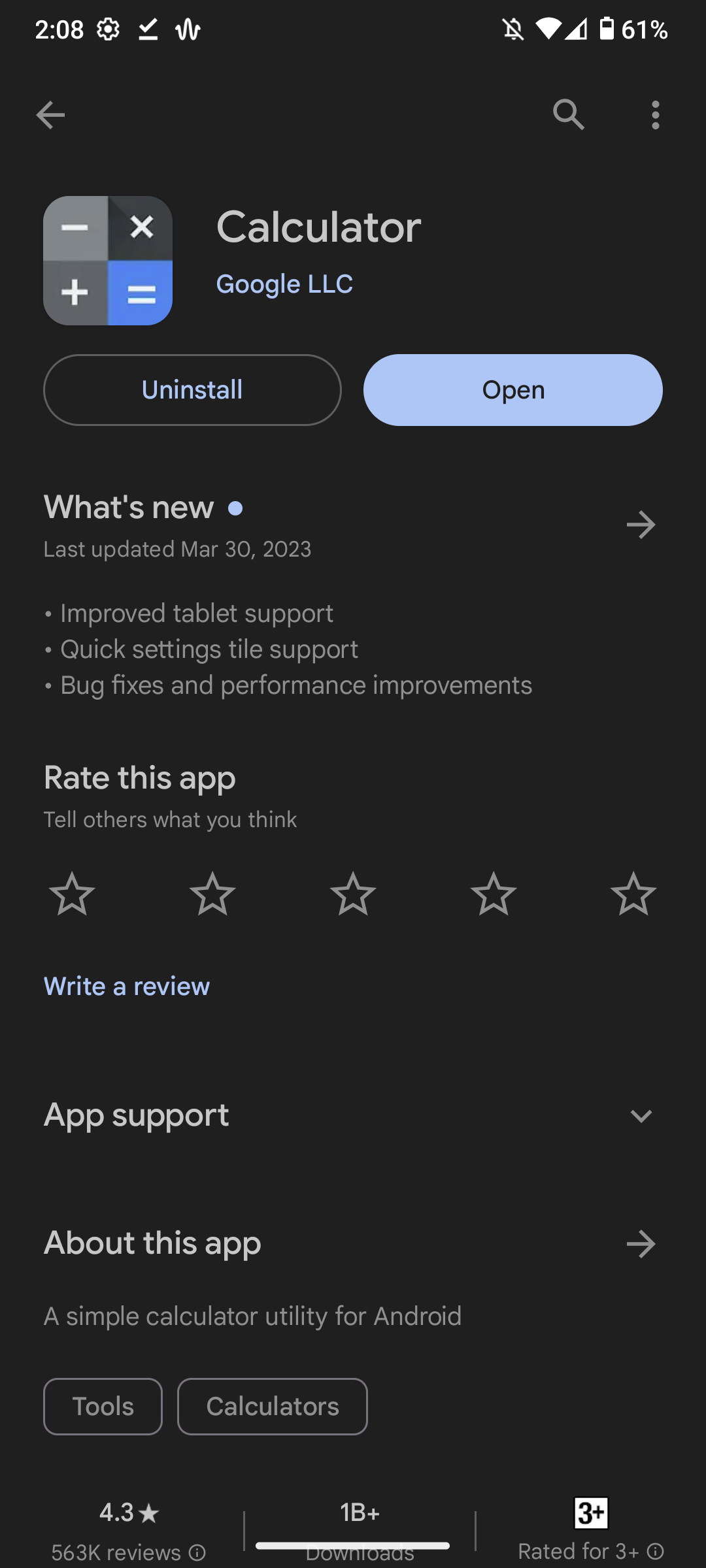
Task: Open the Google LLC developer page
Action: (284, 284)
